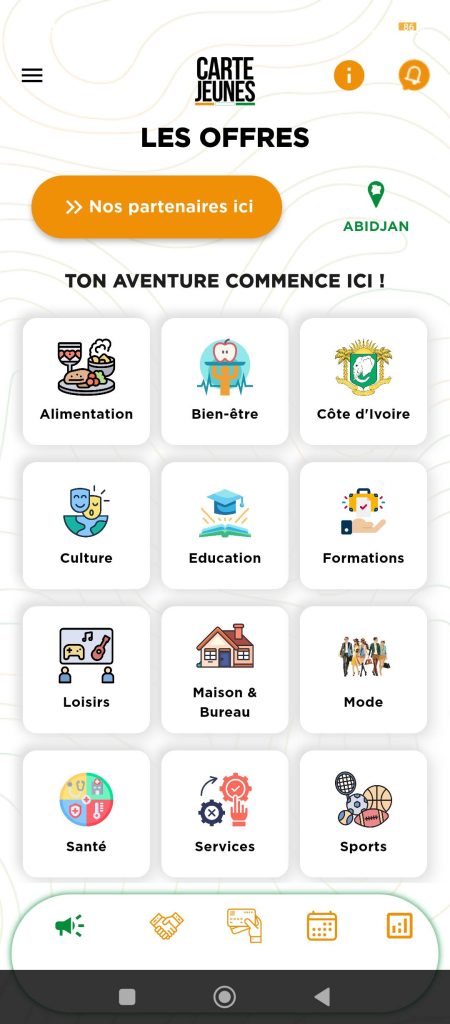Open the Côte d'Ivoire category
Screen dimensions: 450x1024
363,381
